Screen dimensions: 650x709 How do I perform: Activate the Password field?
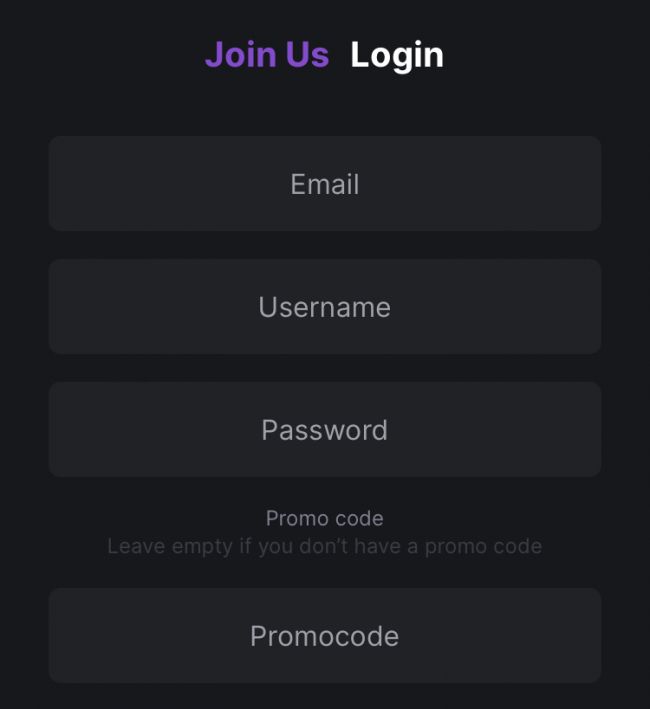(x=324, y=430)
